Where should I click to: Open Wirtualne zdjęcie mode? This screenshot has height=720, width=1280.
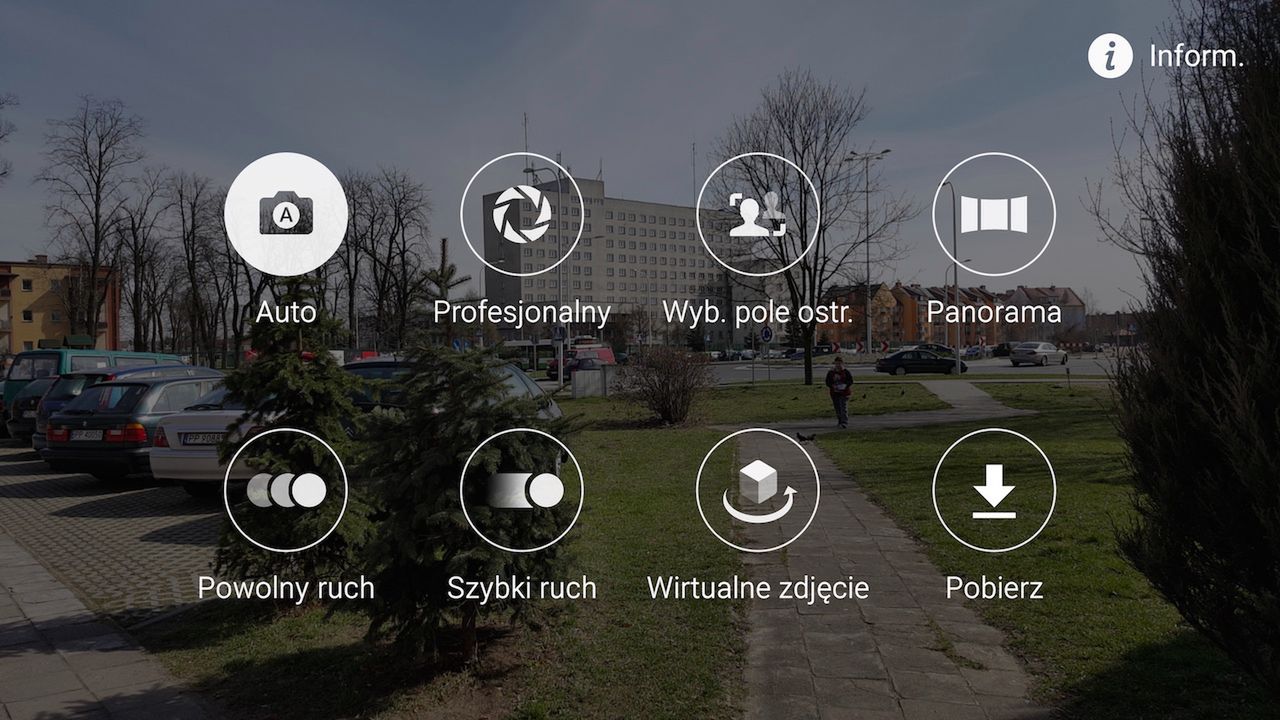[x=757, y=490]
